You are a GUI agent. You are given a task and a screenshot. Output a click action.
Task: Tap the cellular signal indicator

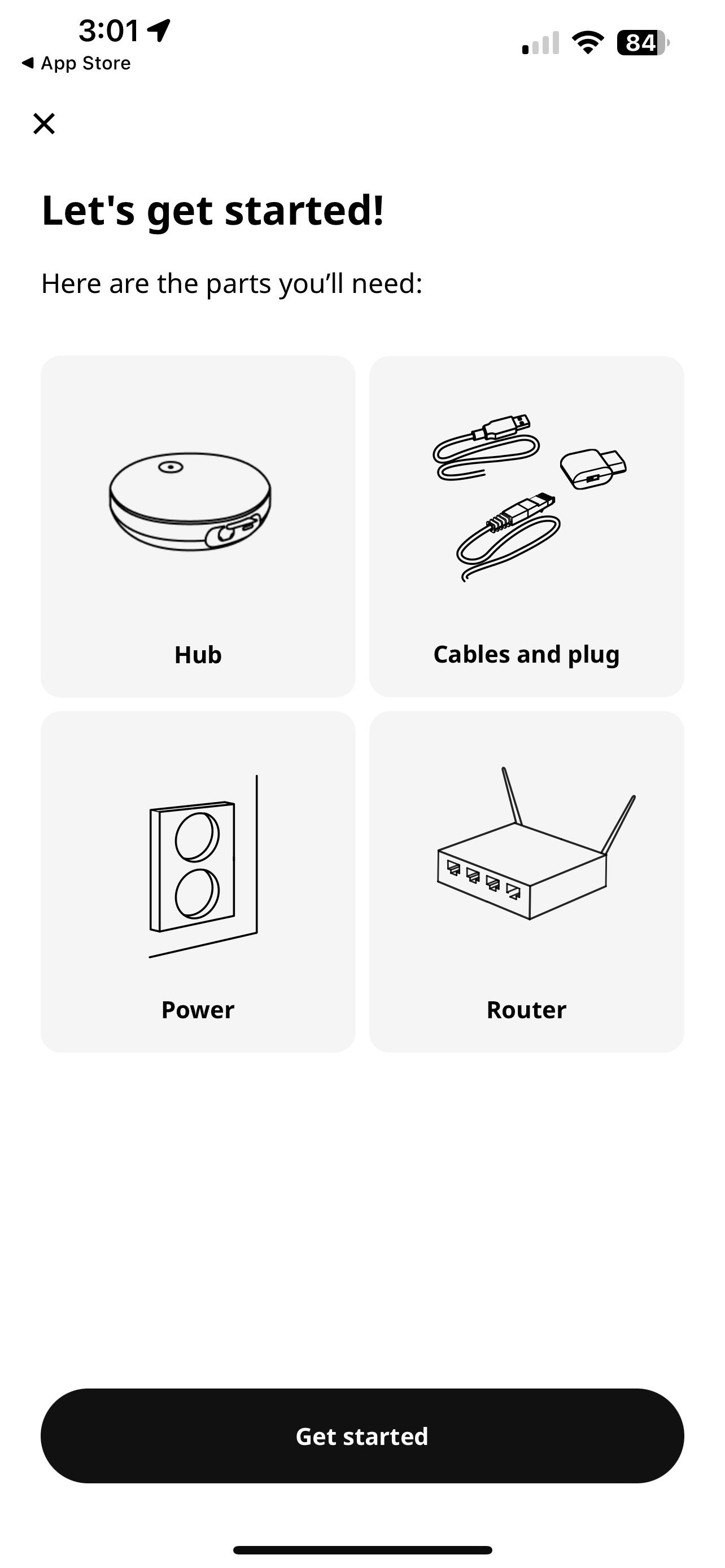(540, 42)
